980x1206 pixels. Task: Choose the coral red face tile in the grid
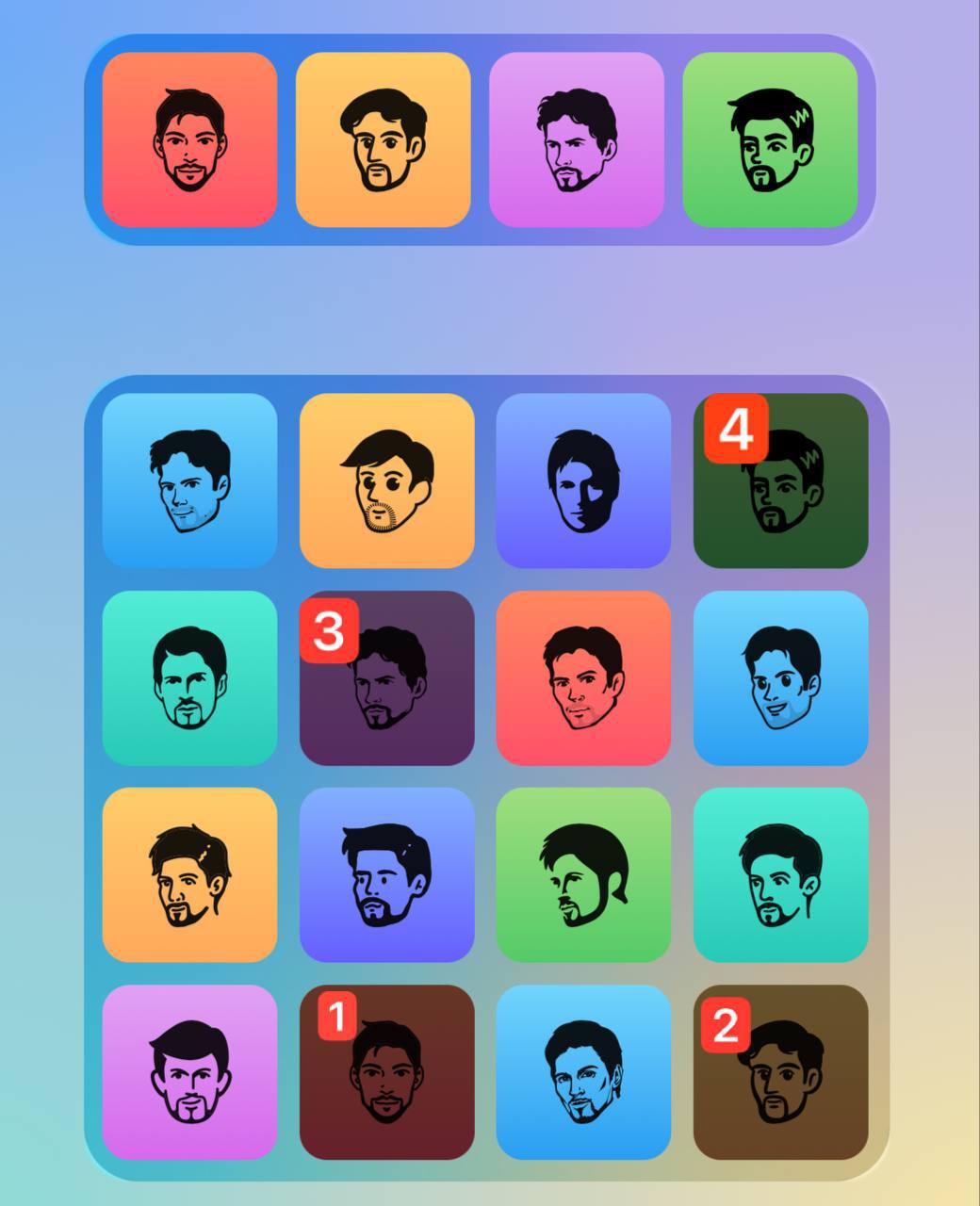point(583,677)
